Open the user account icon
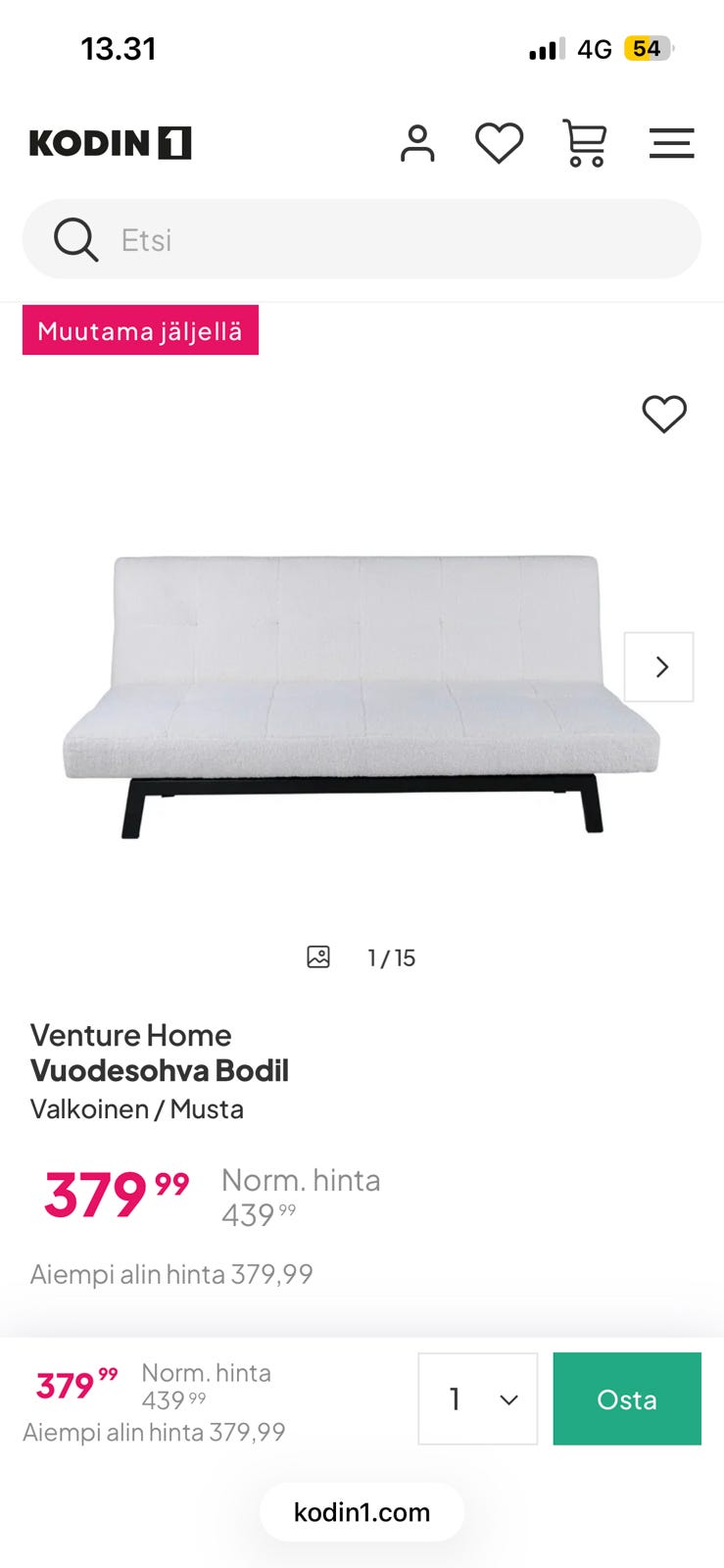Viewport: 724px width, 1568px height. tap(417, 143)
